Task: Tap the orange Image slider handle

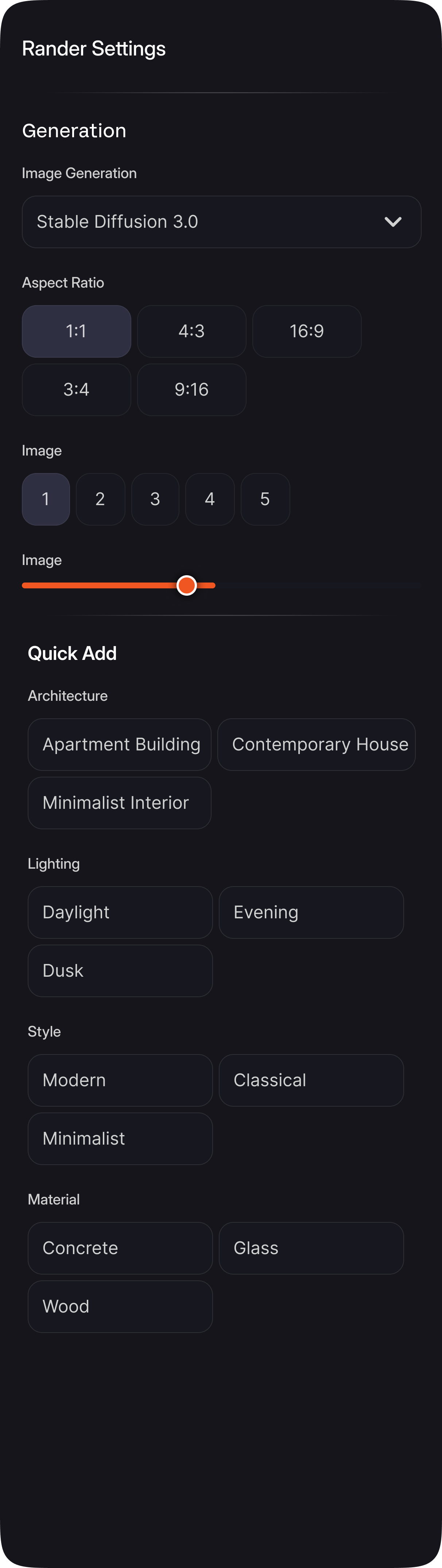Action: (187, 585)
